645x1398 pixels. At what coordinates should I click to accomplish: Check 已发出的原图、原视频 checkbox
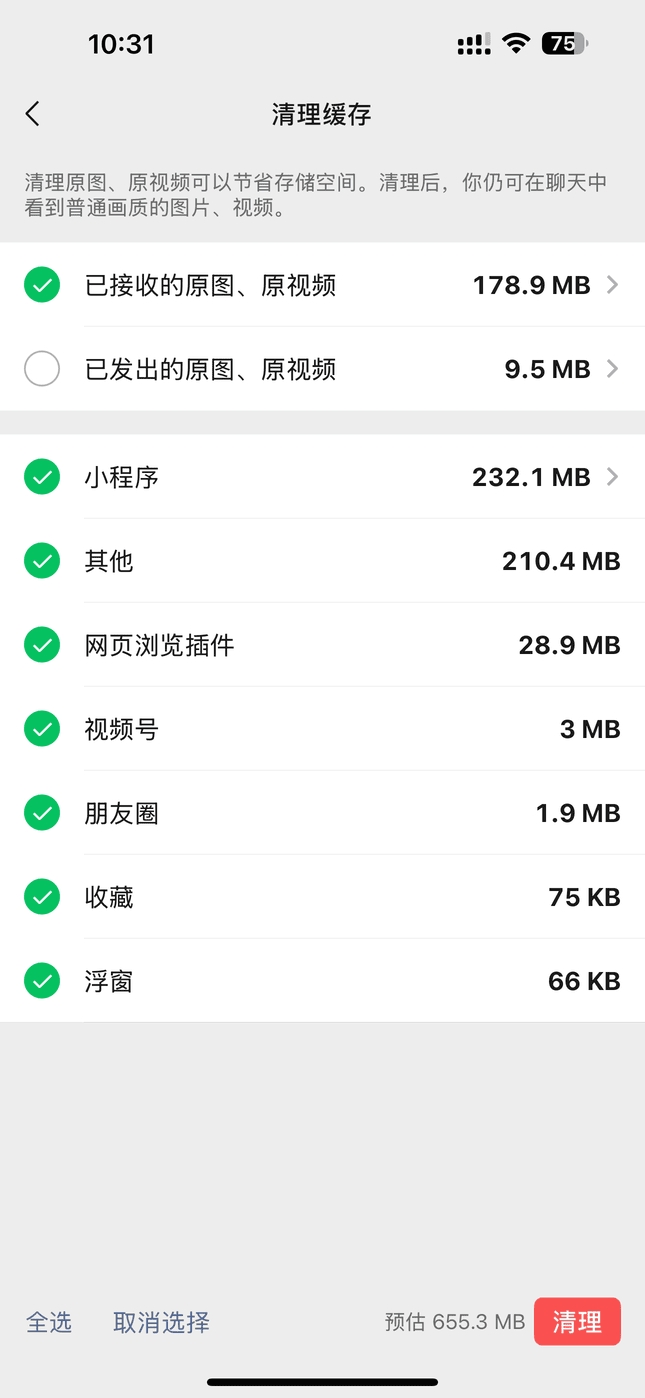(42, 369)
